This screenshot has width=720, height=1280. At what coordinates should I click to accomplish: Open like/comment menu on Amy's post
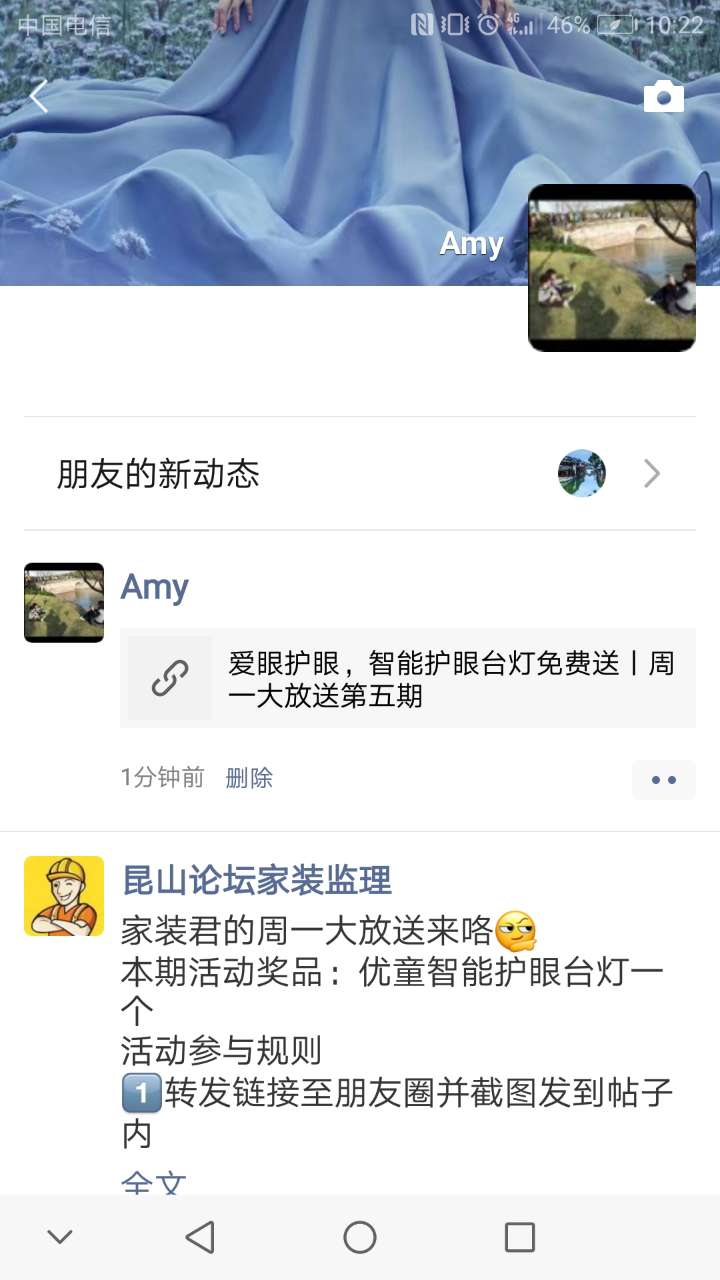click(x=663, y=780)
